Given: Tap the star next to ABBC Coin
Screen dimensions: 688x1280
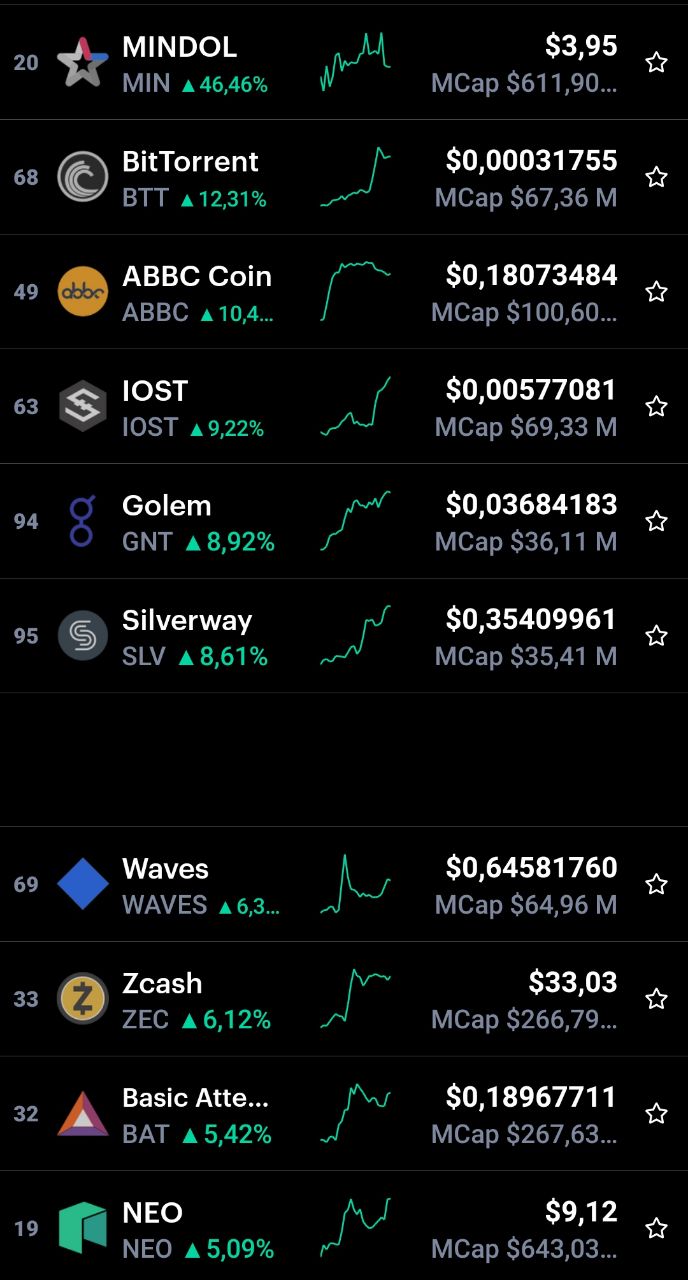Looking at the screenshot, I should (x=656, y=292).
